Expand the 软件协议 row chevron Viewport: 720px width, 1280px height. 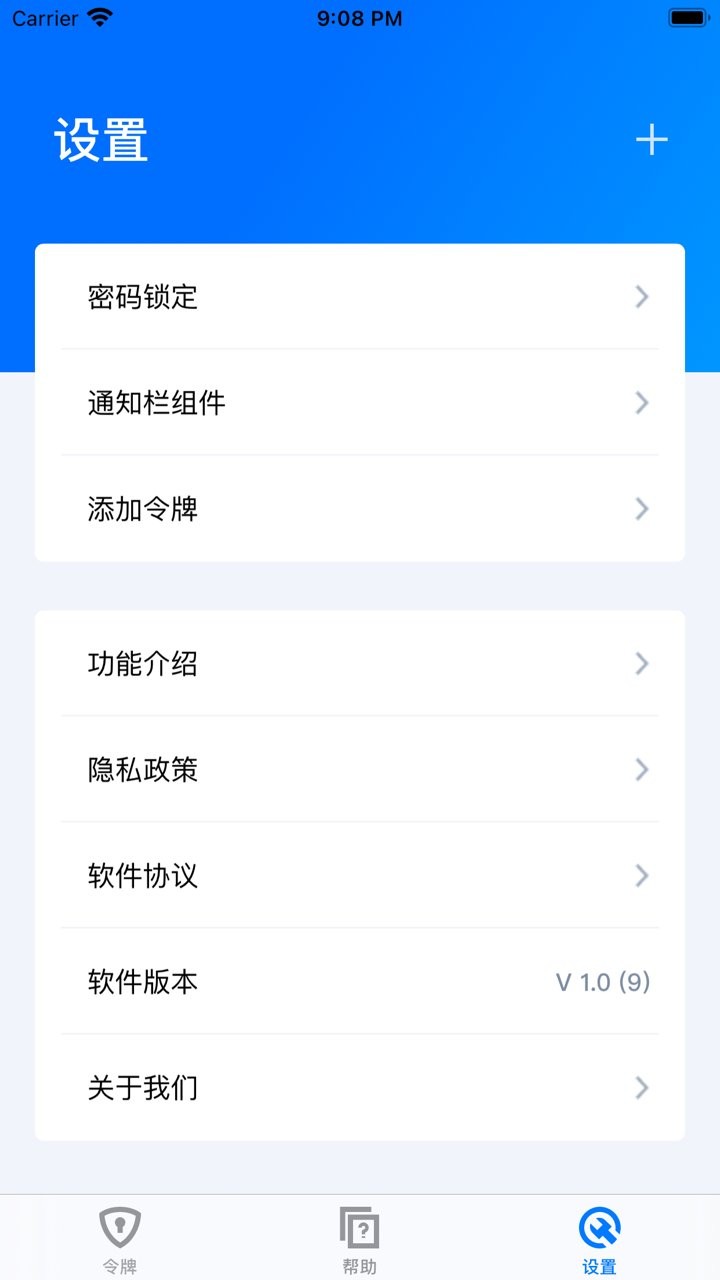pos(641,876)
